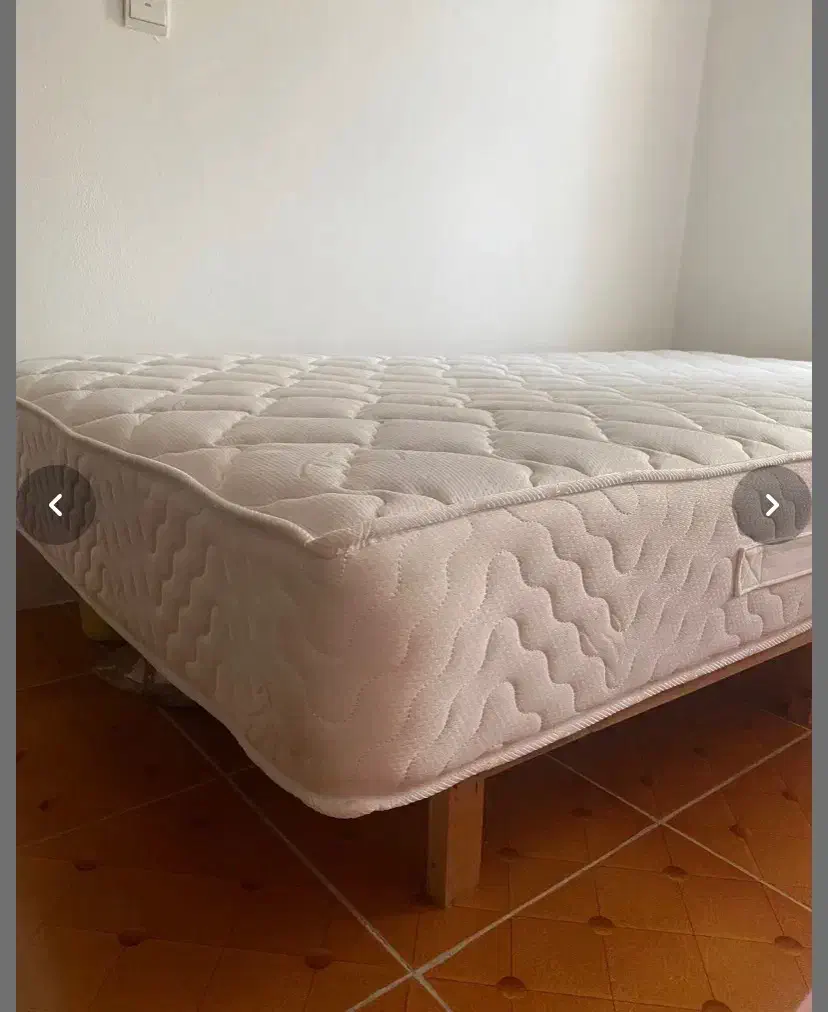Go to the previous mattress photo
828x1012 pixels.
pos(56,505)
